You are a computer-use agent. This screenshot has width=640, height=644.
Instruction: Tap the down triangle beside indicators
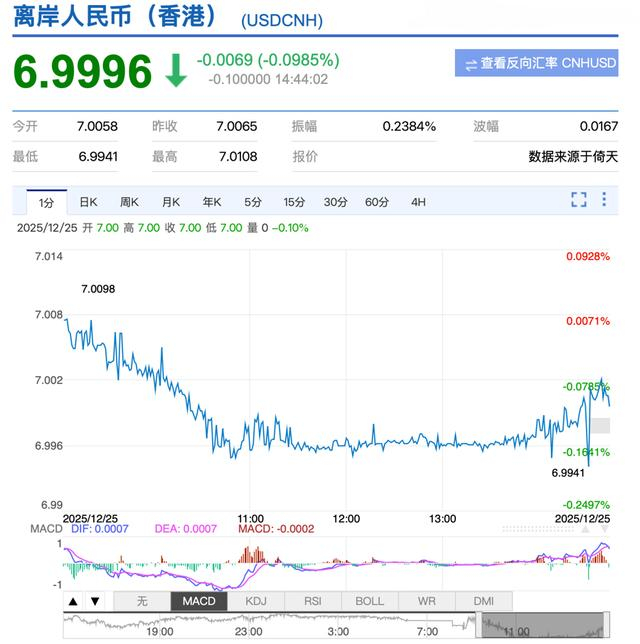click(95, 601)
